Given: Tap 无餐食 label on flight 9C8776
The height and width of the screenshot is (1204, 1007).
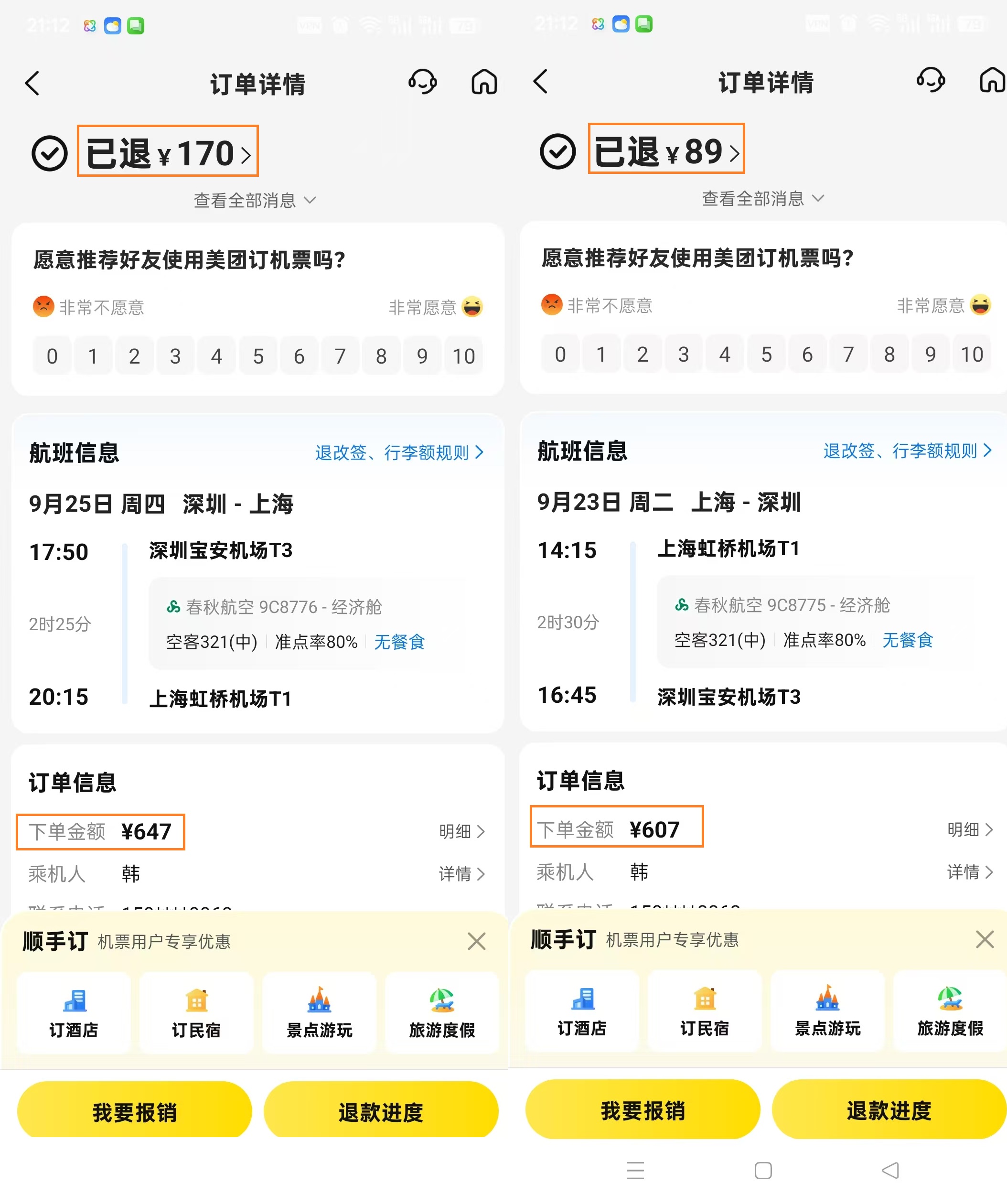Looking at the screenshot, I should [399, 642].
